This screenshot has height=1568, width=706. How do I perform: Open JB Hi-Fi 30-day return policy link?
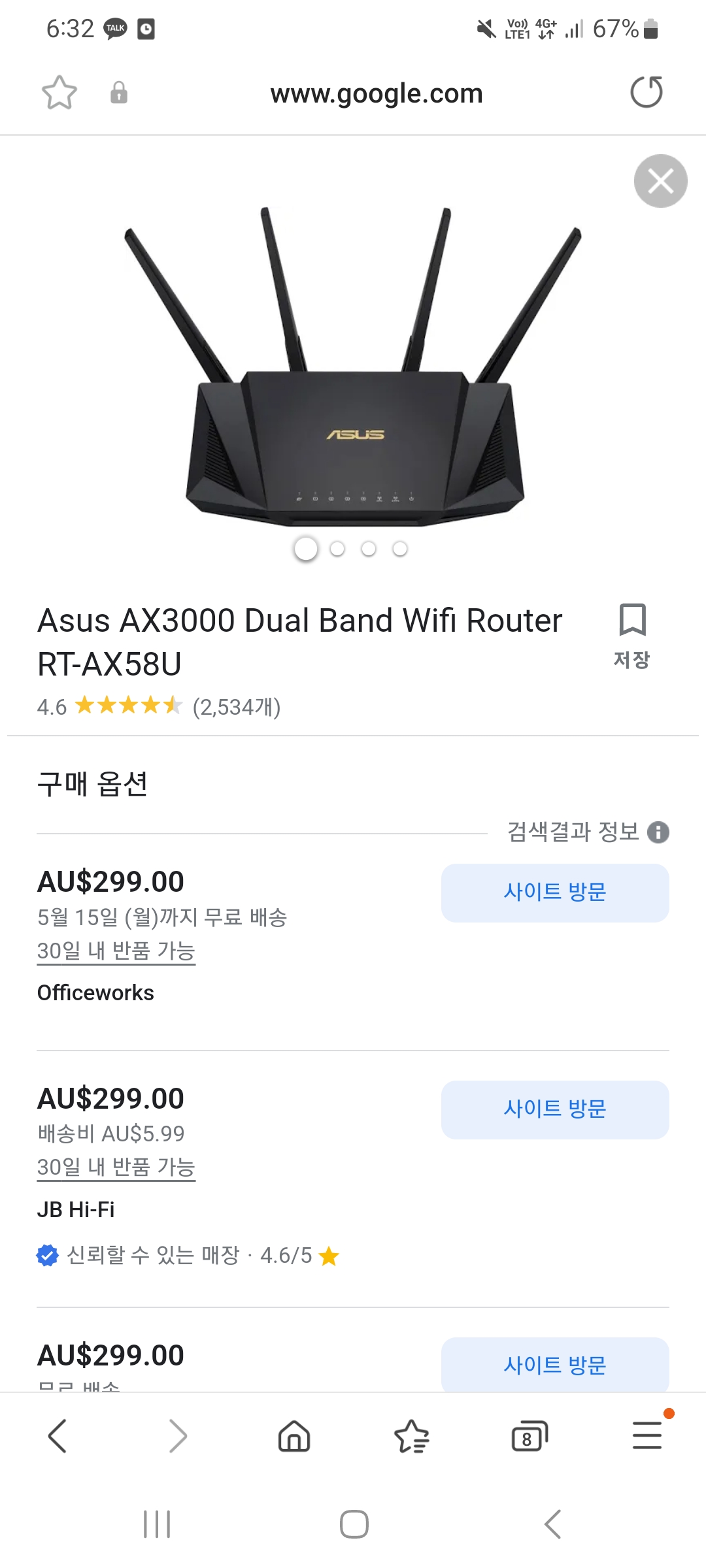(116, 1167)
